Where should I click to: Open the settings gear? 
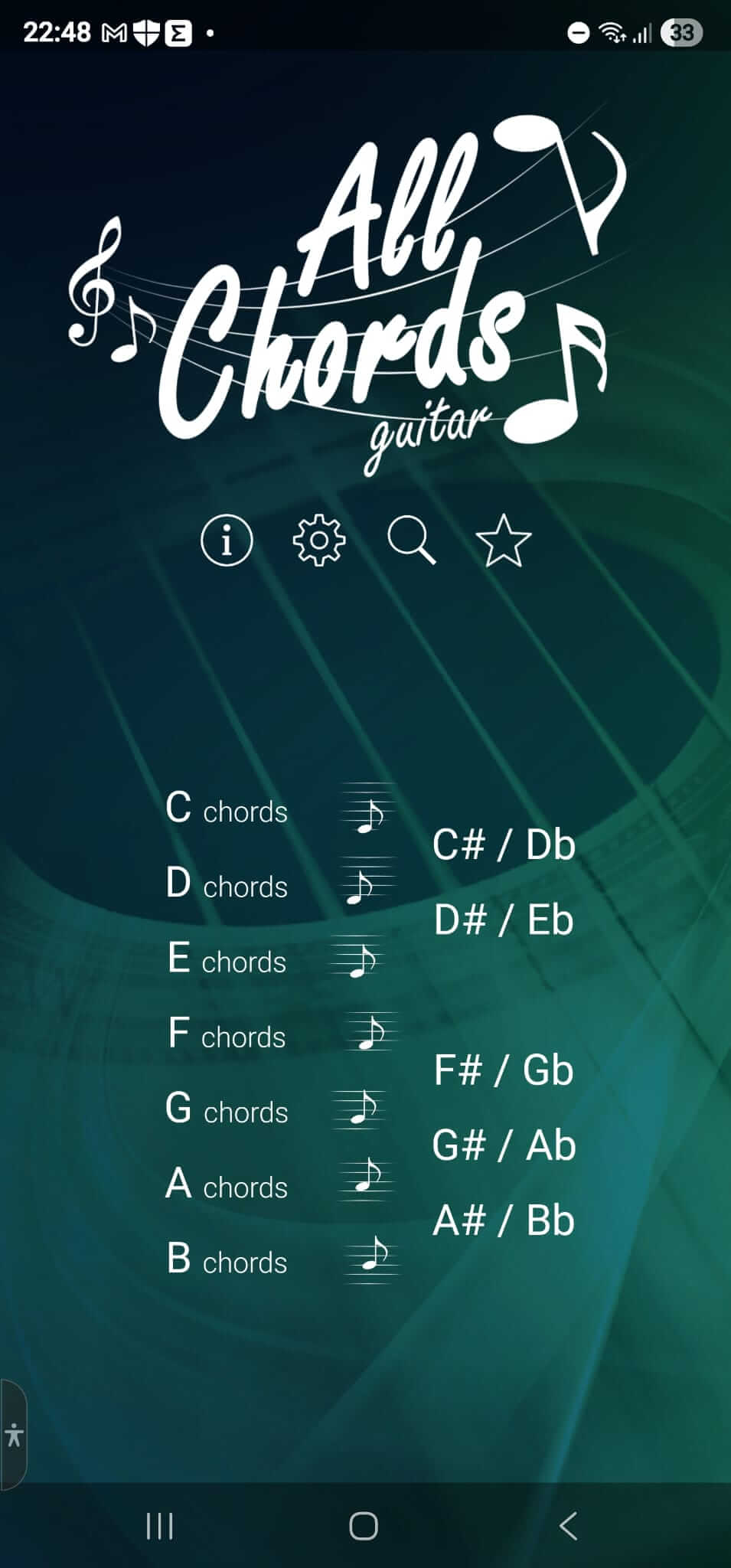coord(319,541)
